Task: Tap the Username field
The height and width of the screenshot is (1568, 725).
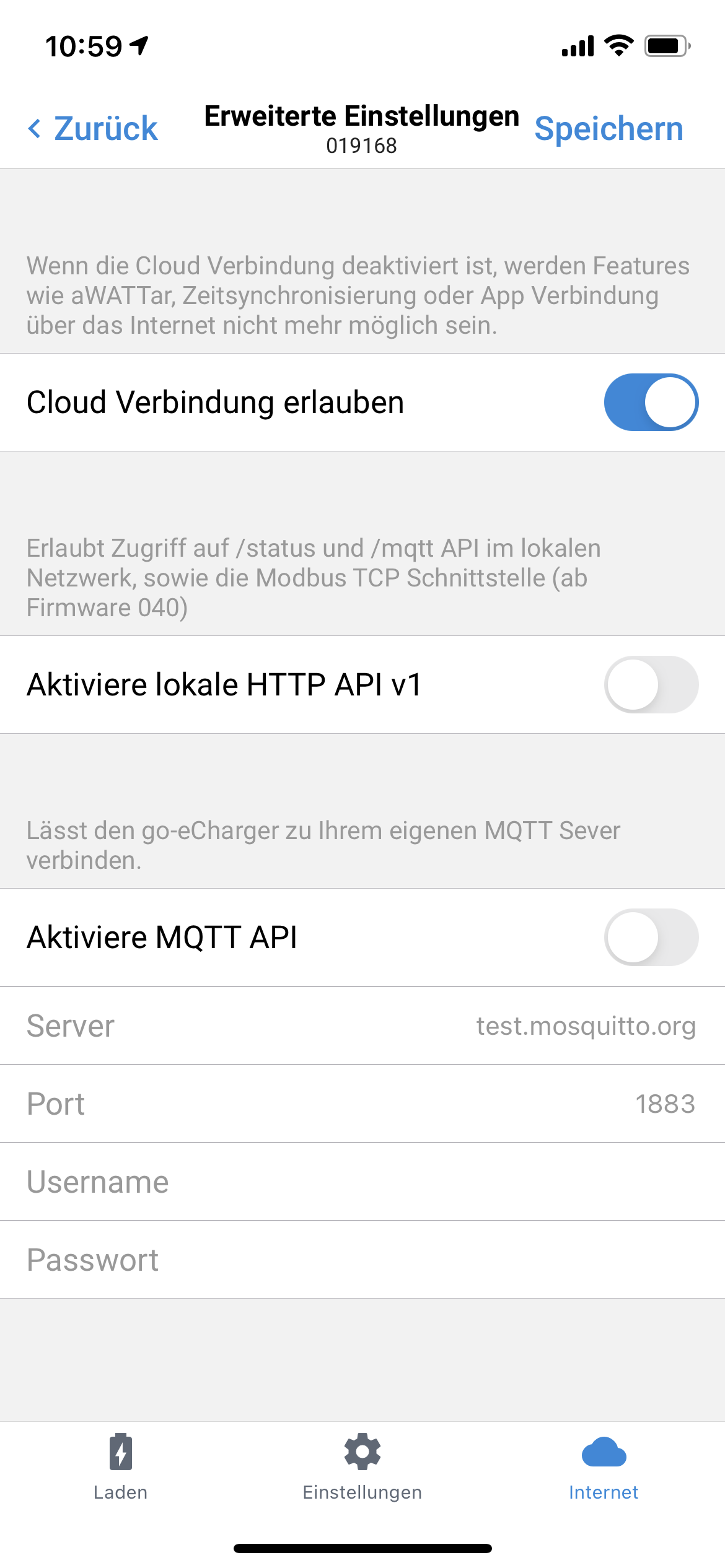Action: tap(362, 1182)
